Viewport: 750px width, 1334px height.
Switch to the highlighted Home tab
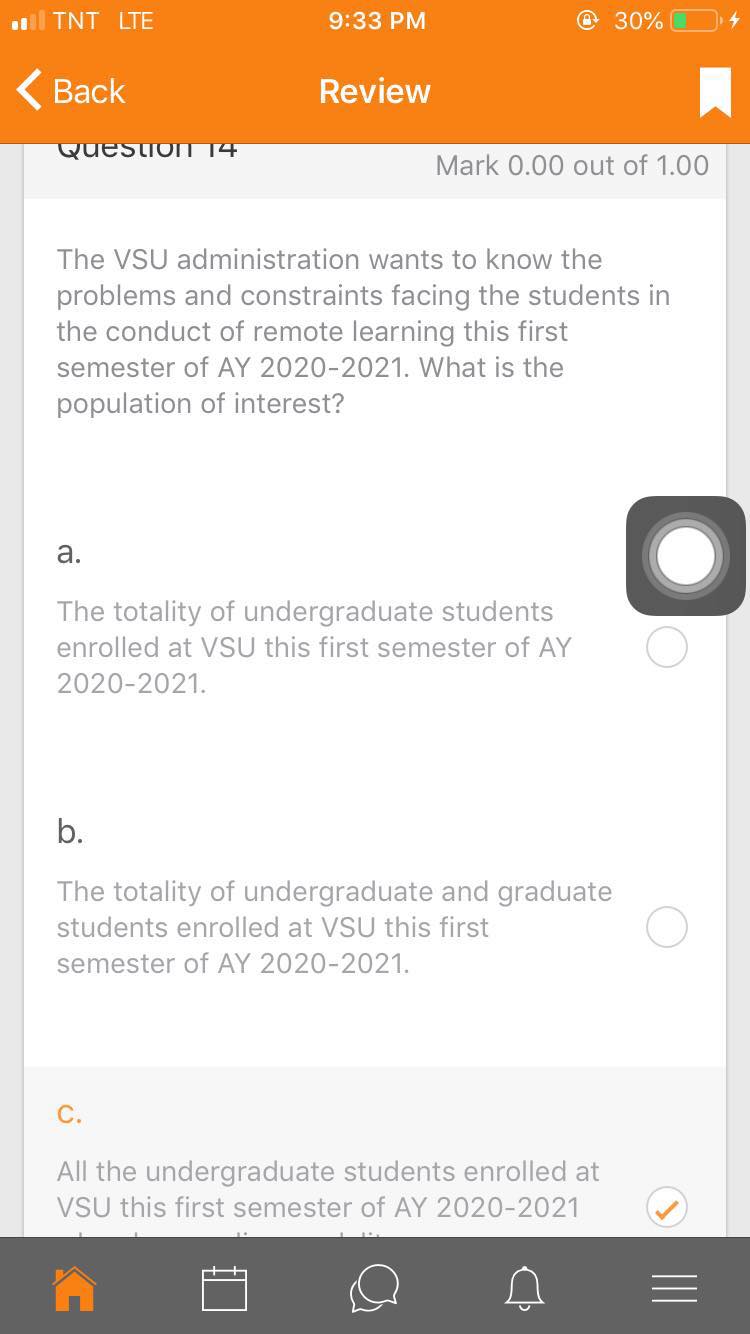(x=74, y=1288)
